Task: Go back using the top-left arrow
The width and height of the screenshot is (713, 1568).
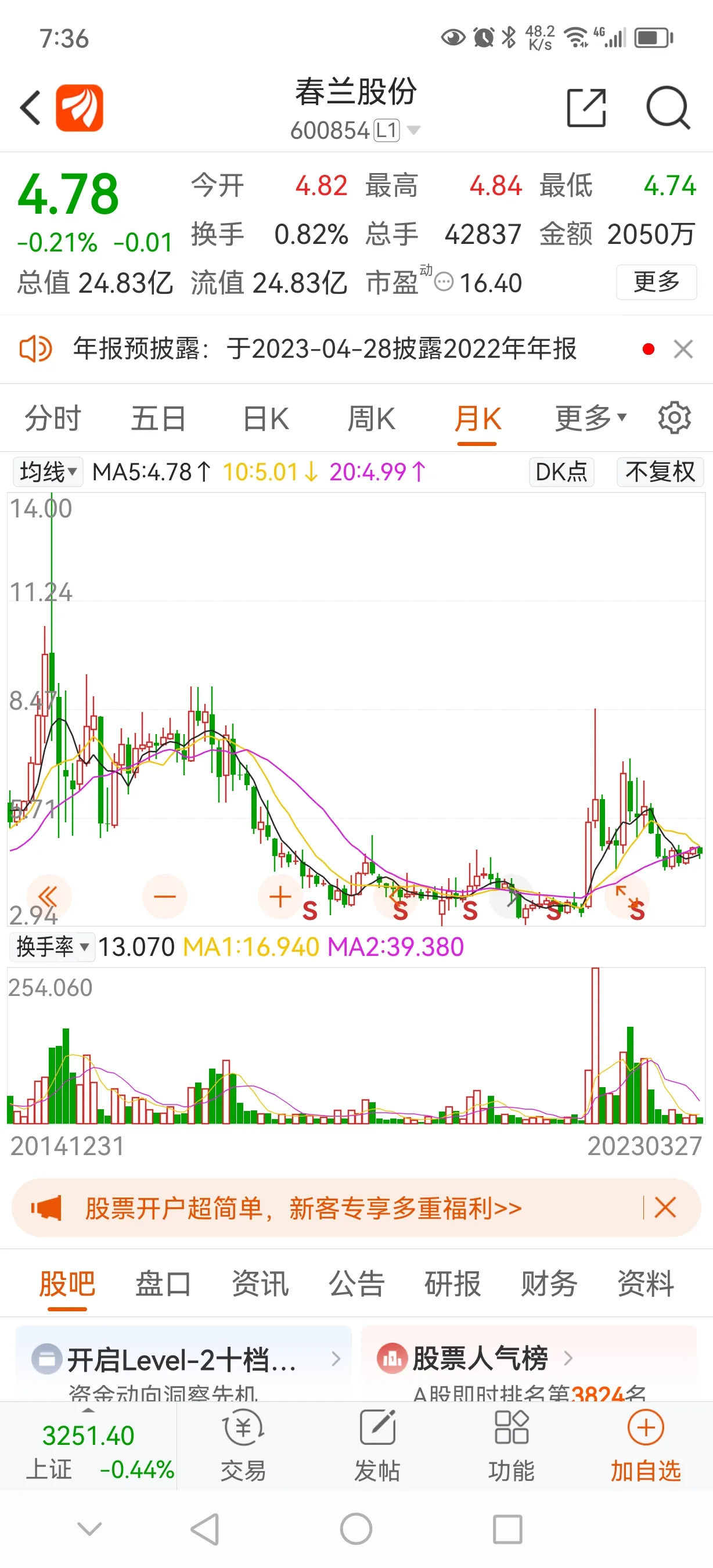Action: [30, 108]
